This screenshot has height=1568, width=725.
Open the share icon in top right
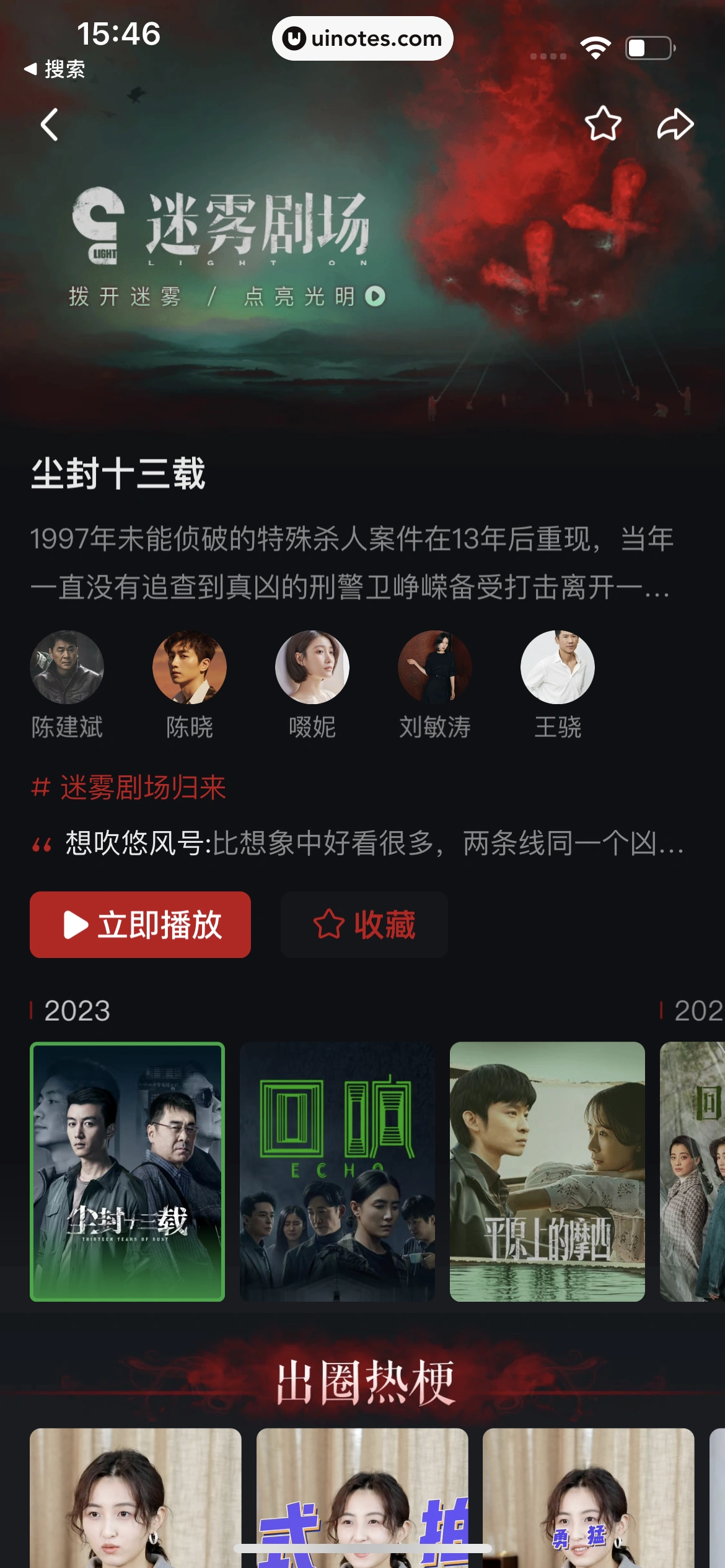[x=675, y=124]
